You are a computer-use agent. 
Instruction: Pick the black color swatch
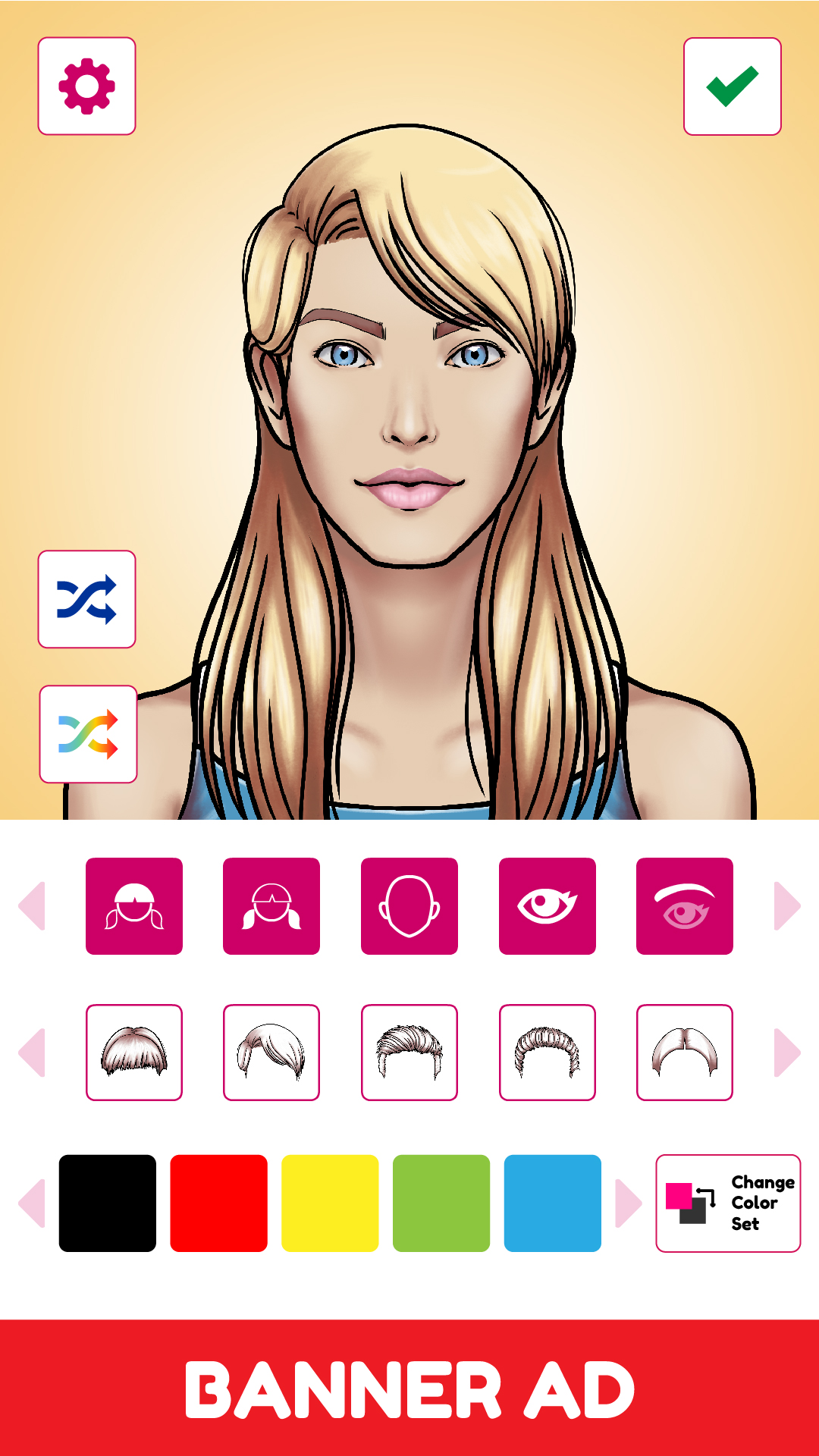[x=108, y=1203]
